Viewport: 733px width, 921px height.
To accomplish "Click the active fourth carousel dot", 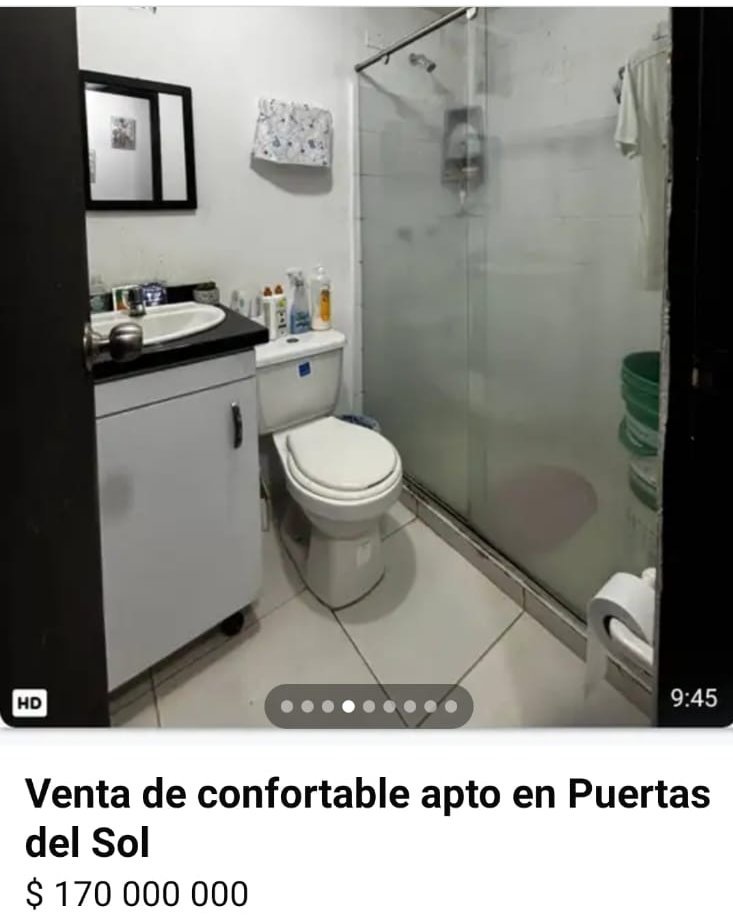I will coord(348,706).
